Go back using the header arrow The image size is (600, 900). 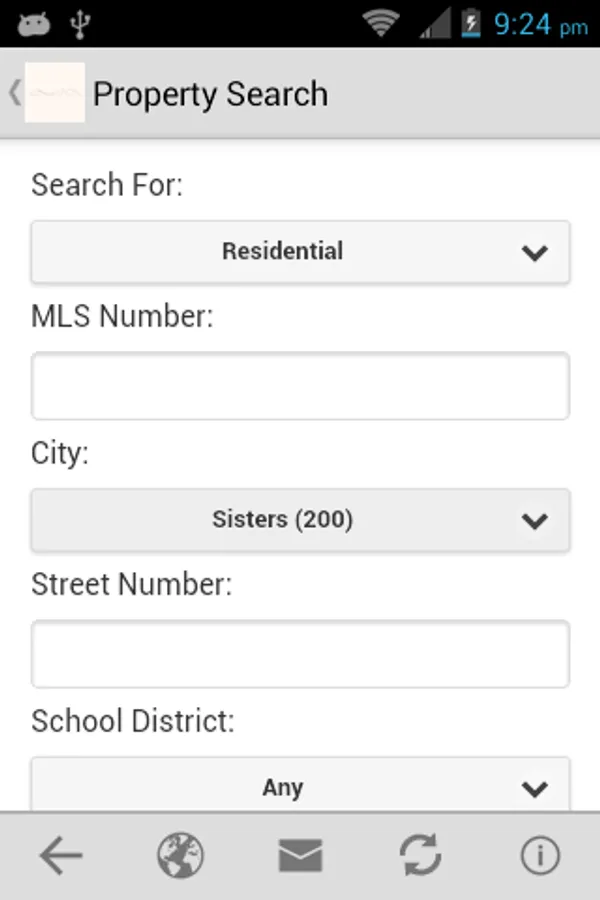click(x=16, y=93)
